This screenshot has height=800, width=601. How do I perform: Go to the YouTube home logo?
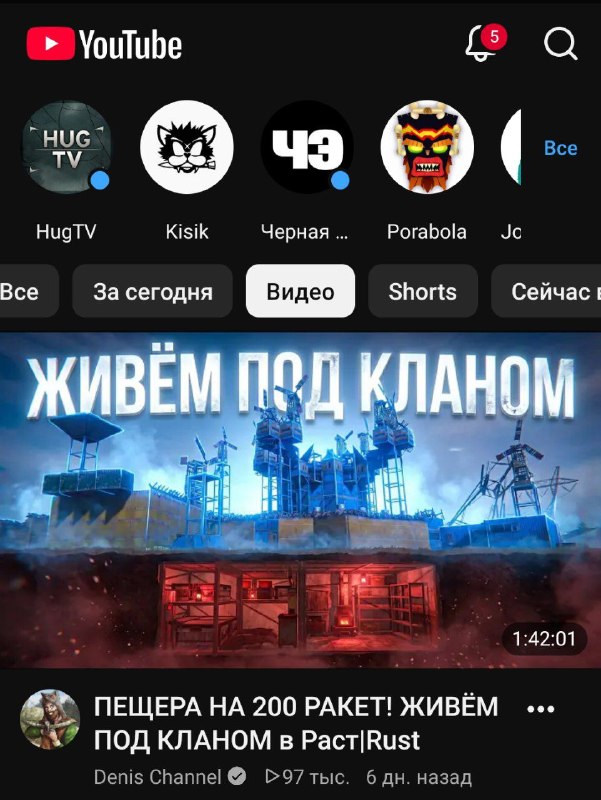[x=104, y=44]
